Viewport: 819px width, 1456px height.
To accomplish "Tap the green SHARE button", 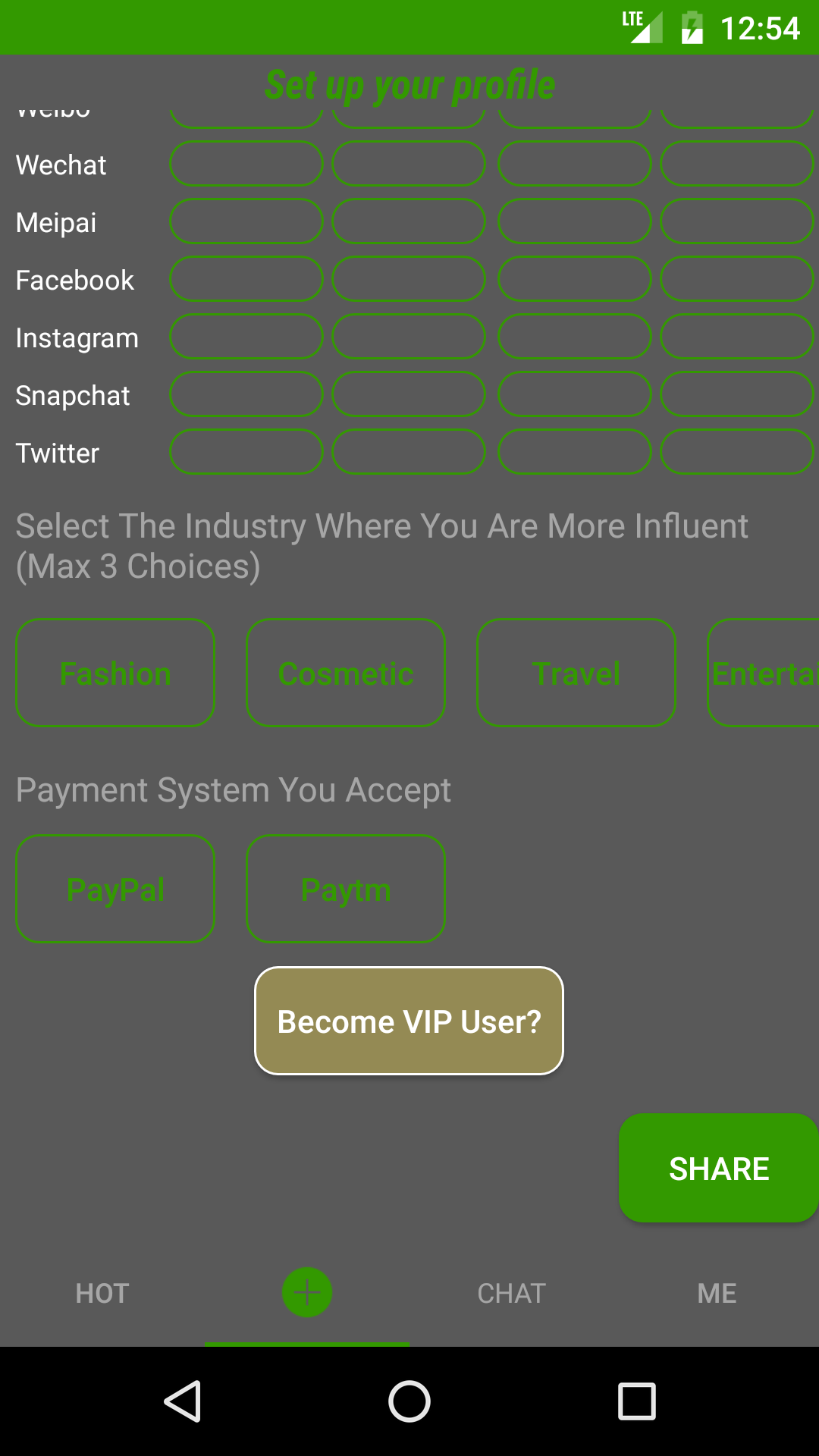I will (x=718, y=1168).
